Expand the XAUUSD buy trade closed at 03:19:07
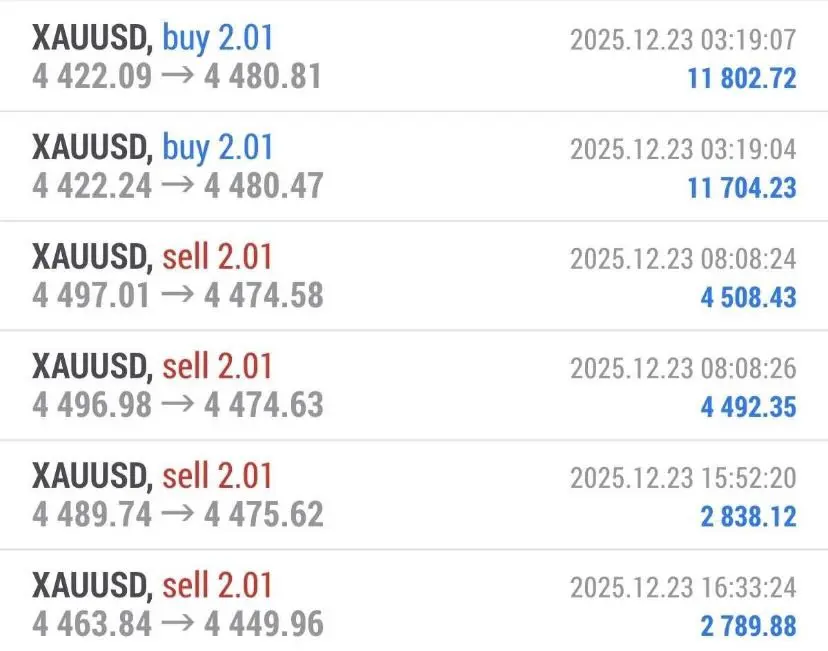This screenshot has height=651, width=828. point(414,57)
